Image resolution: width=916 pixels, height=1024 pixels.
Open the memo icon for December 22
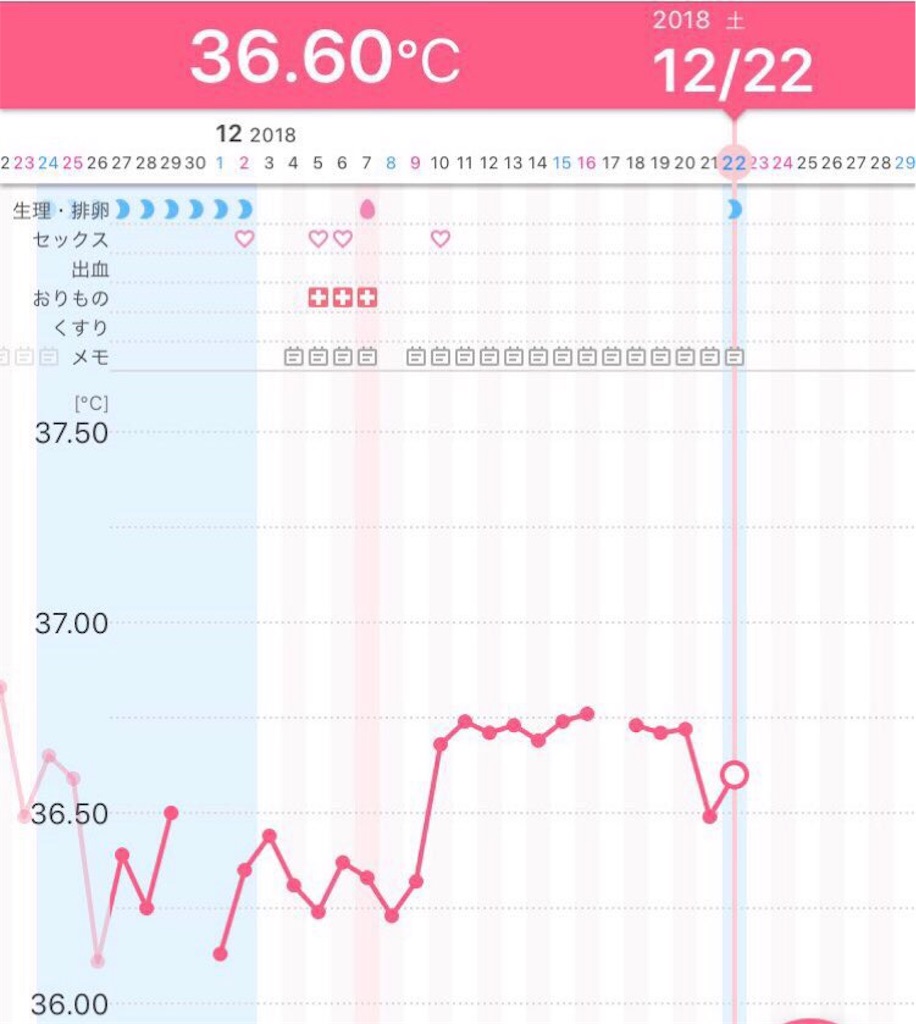coord(734,356)
